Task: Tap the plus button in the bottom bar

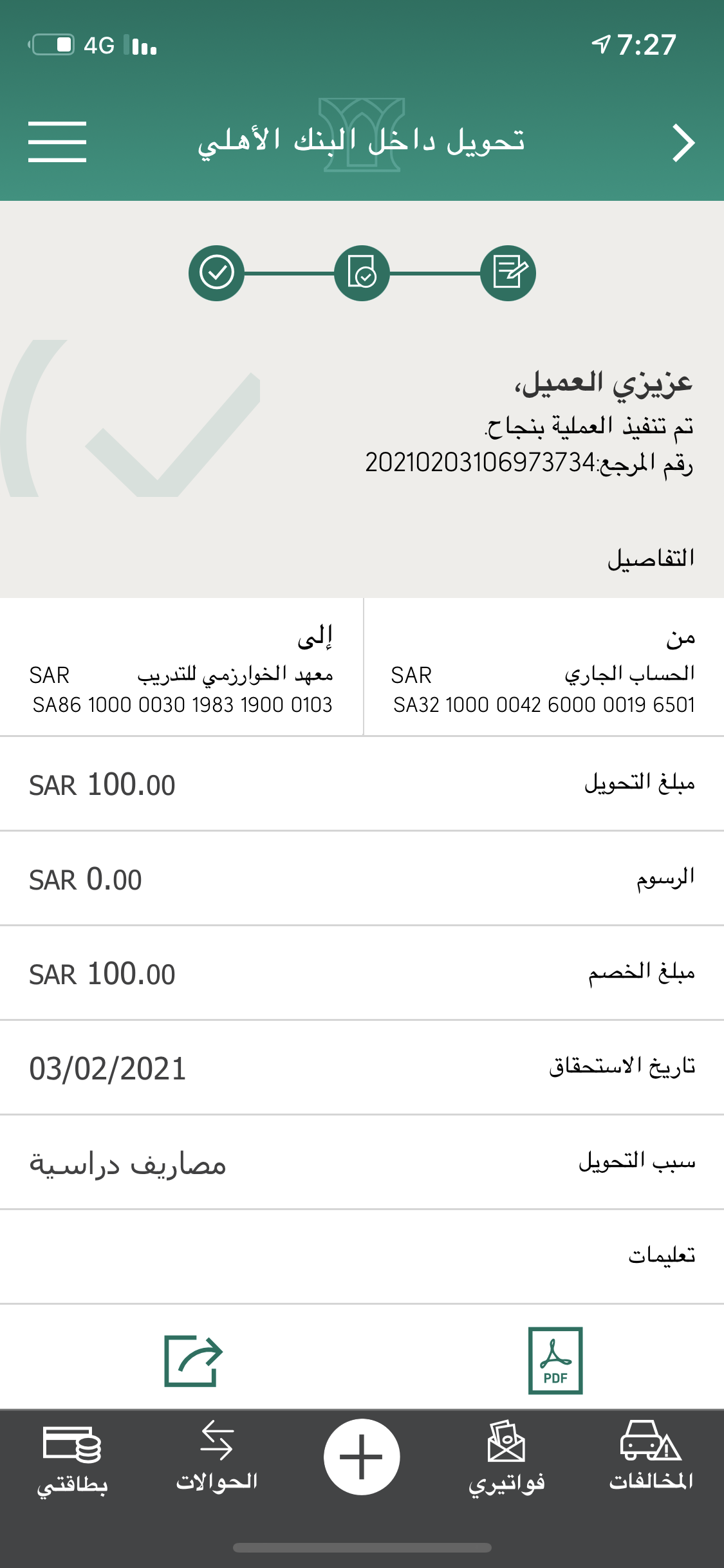Action: pos(362,1457)
